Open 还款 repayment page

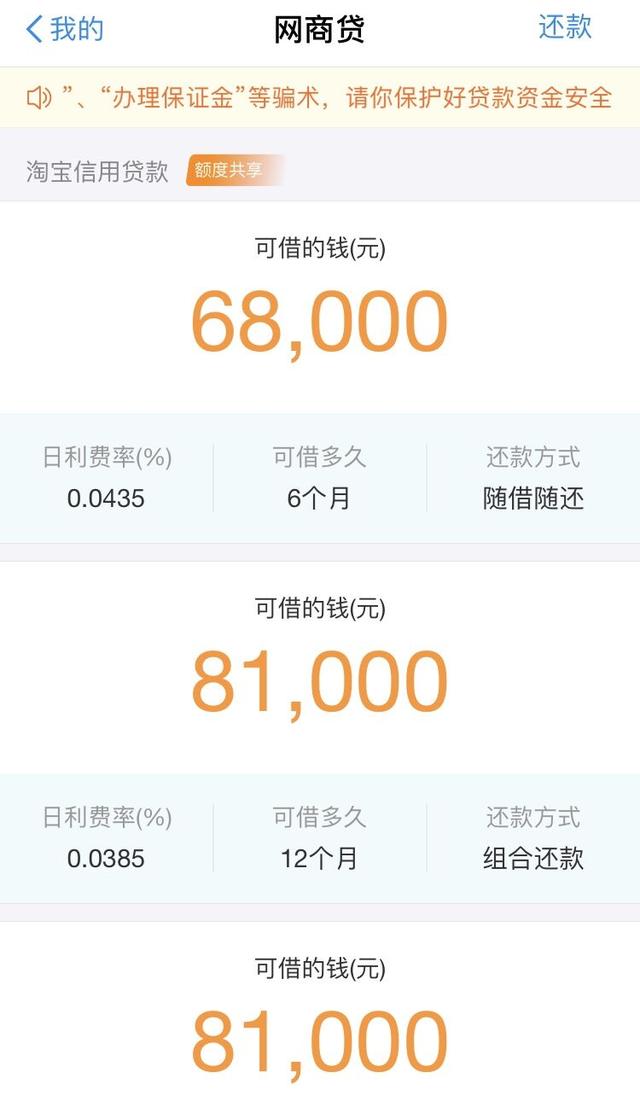pos(565,27)
